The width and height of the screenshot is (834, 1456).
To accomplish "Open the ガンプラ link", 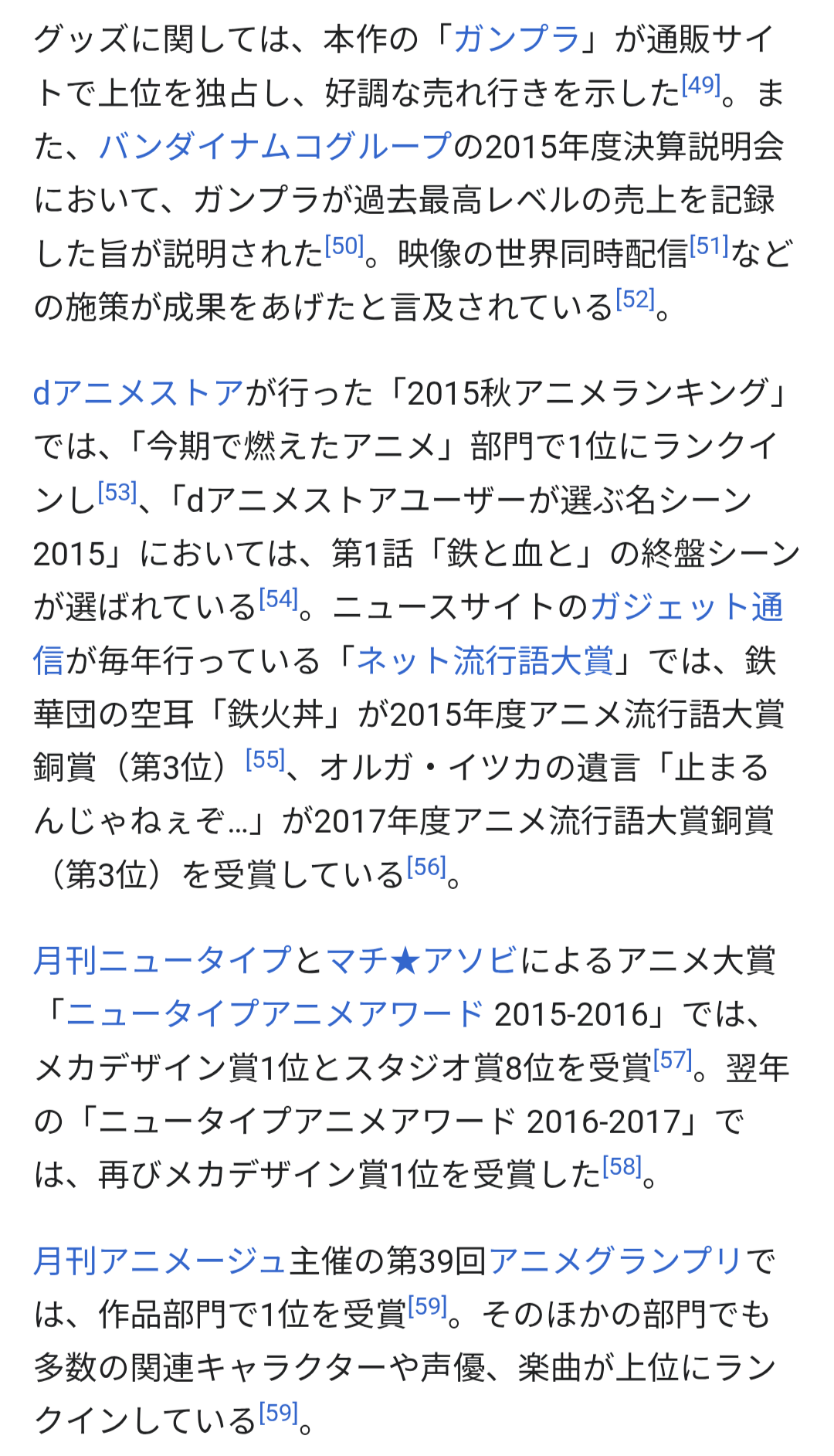I will 516,39.
